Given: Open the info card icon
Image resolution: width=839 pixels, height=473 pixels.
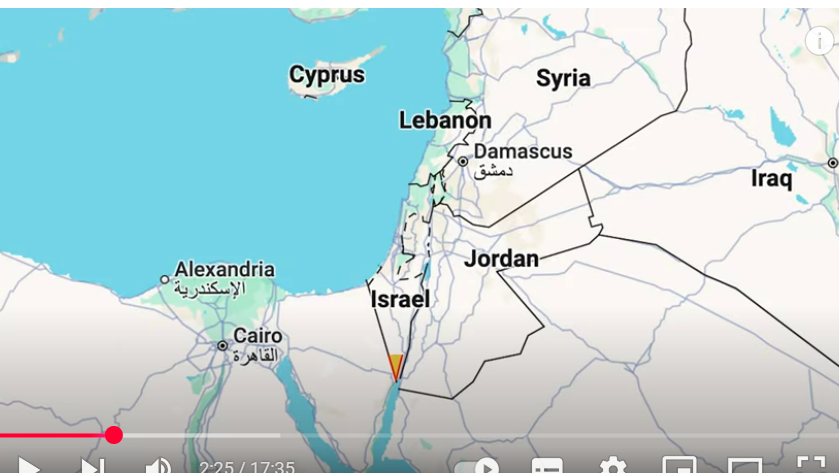Looking at the screenshot, I should click(819, 40).
